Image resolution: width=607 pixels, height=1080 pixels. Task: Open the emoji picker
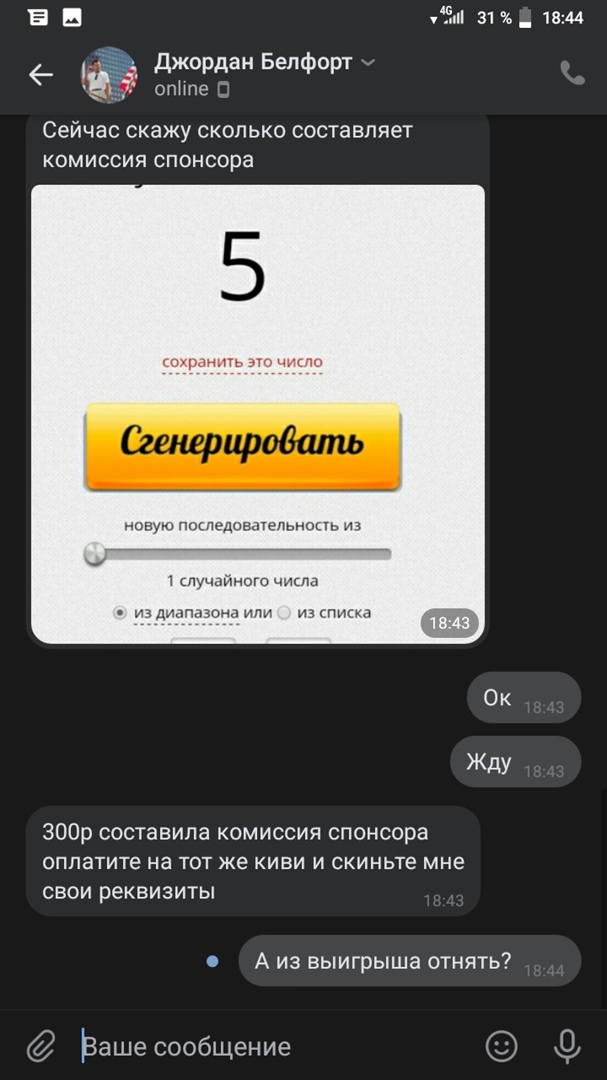pyautogui.click(x=502, y=1046)
